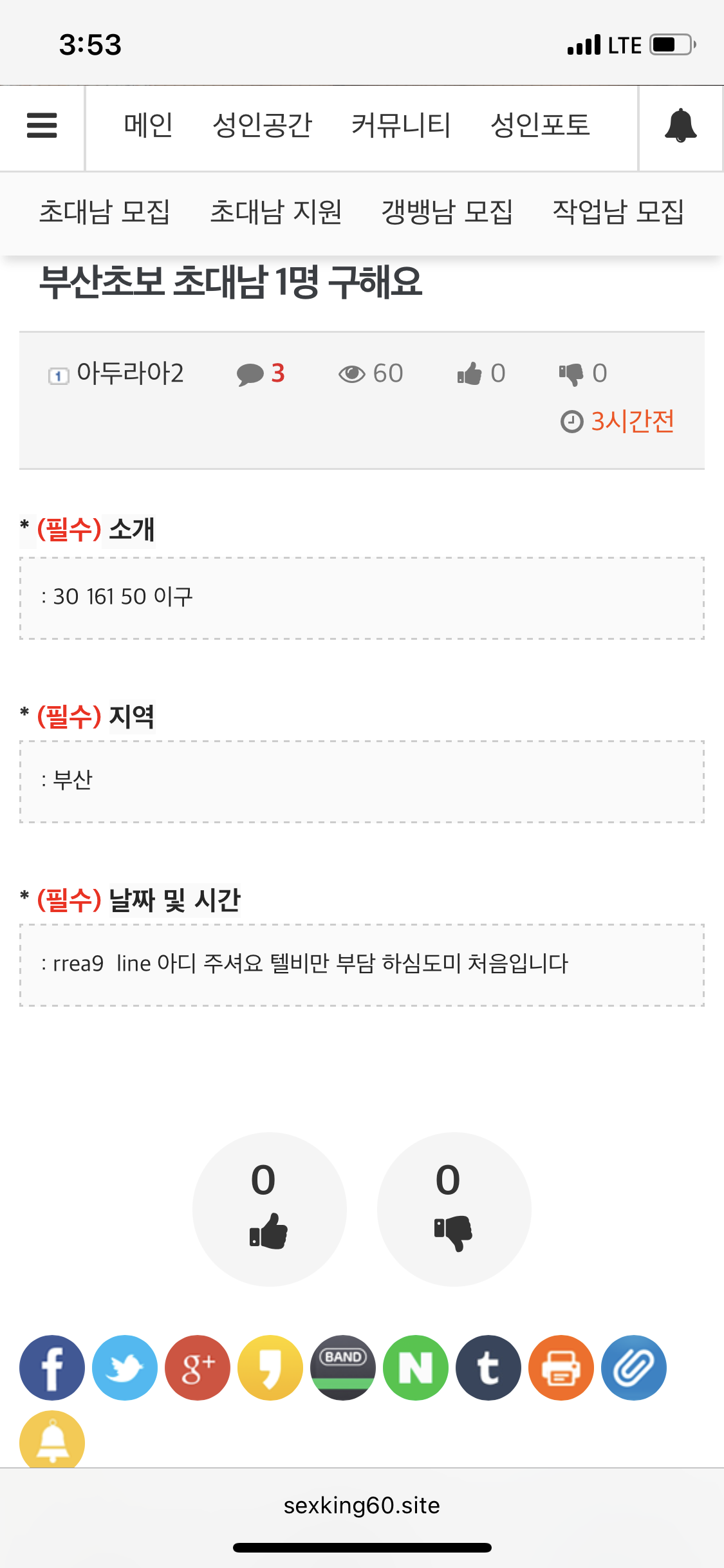View author 아두라아2 profile
The image size is (724, 1568).
tap(129, 373)
